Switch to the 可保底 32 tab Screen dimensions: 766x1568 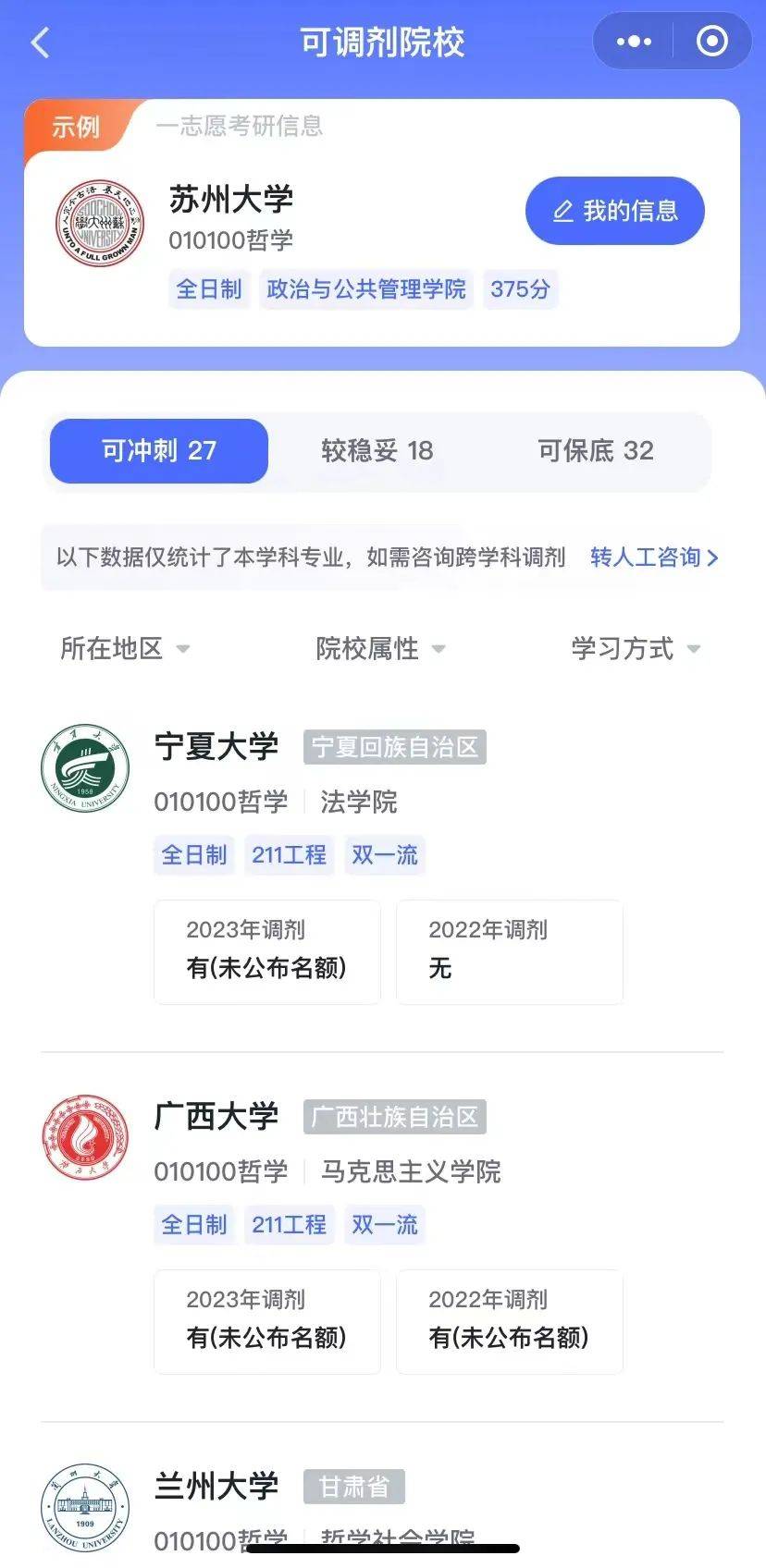(596, 450)
